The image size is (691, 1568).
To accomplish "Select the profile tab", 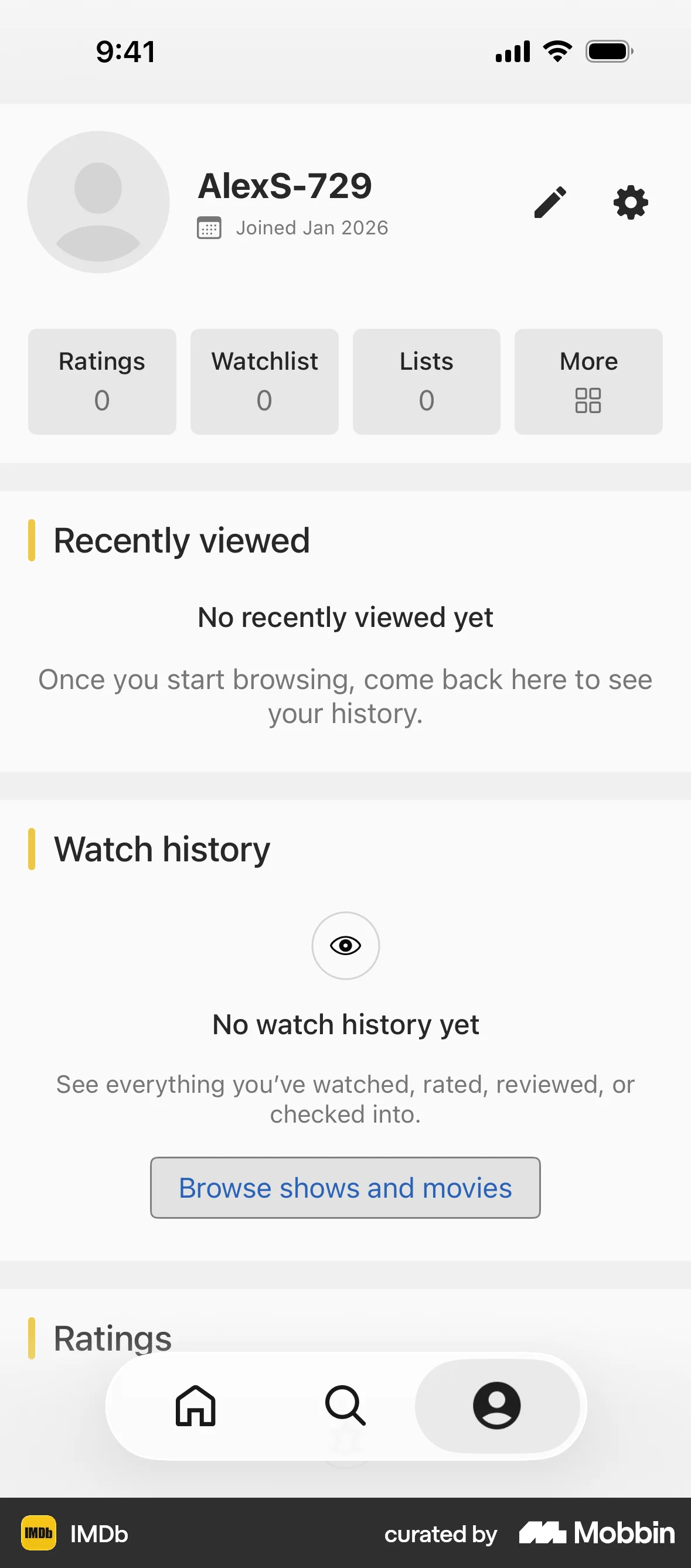I will pos(497,1406).
